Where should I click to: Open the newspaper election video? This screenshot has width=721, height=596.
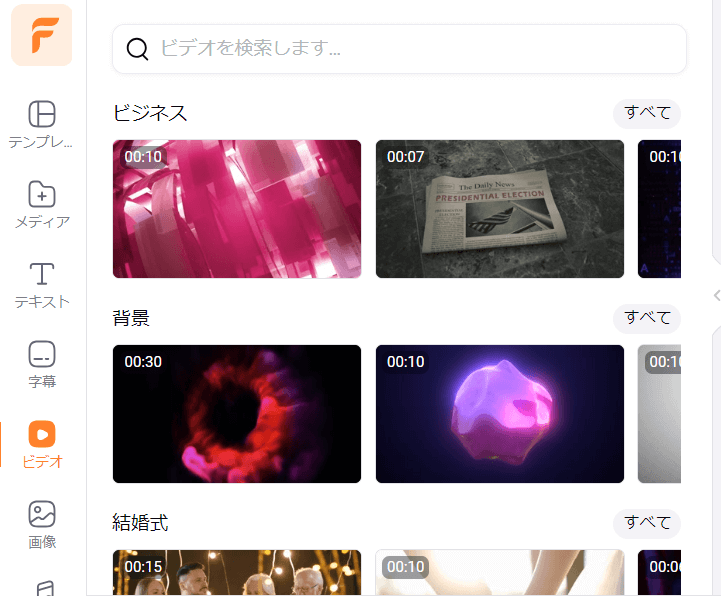pos(500,209)
